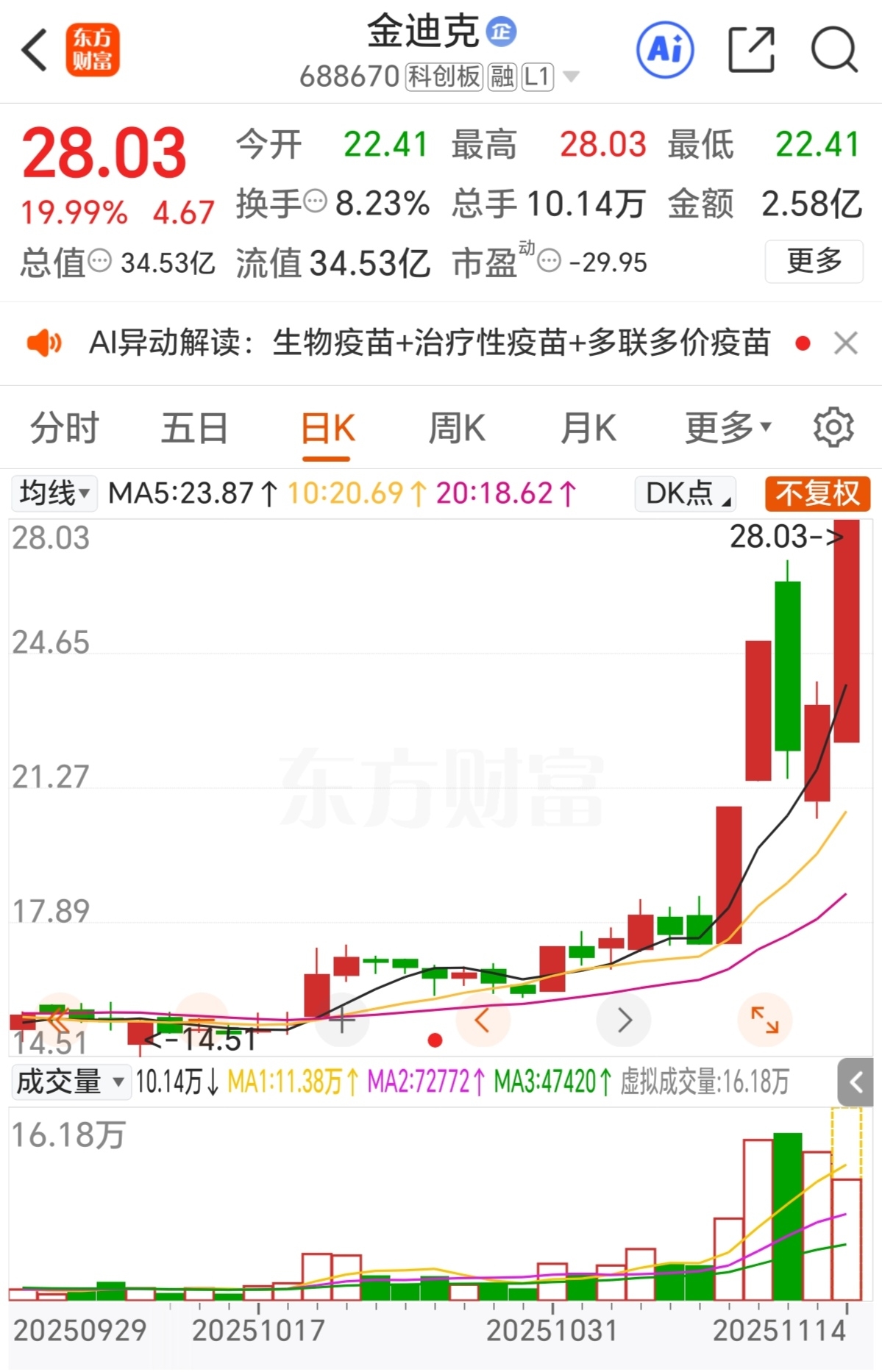Expand stock switcher dropdown beside L1
Screen dimensions: 882x1372
click(x=571, y=76)
